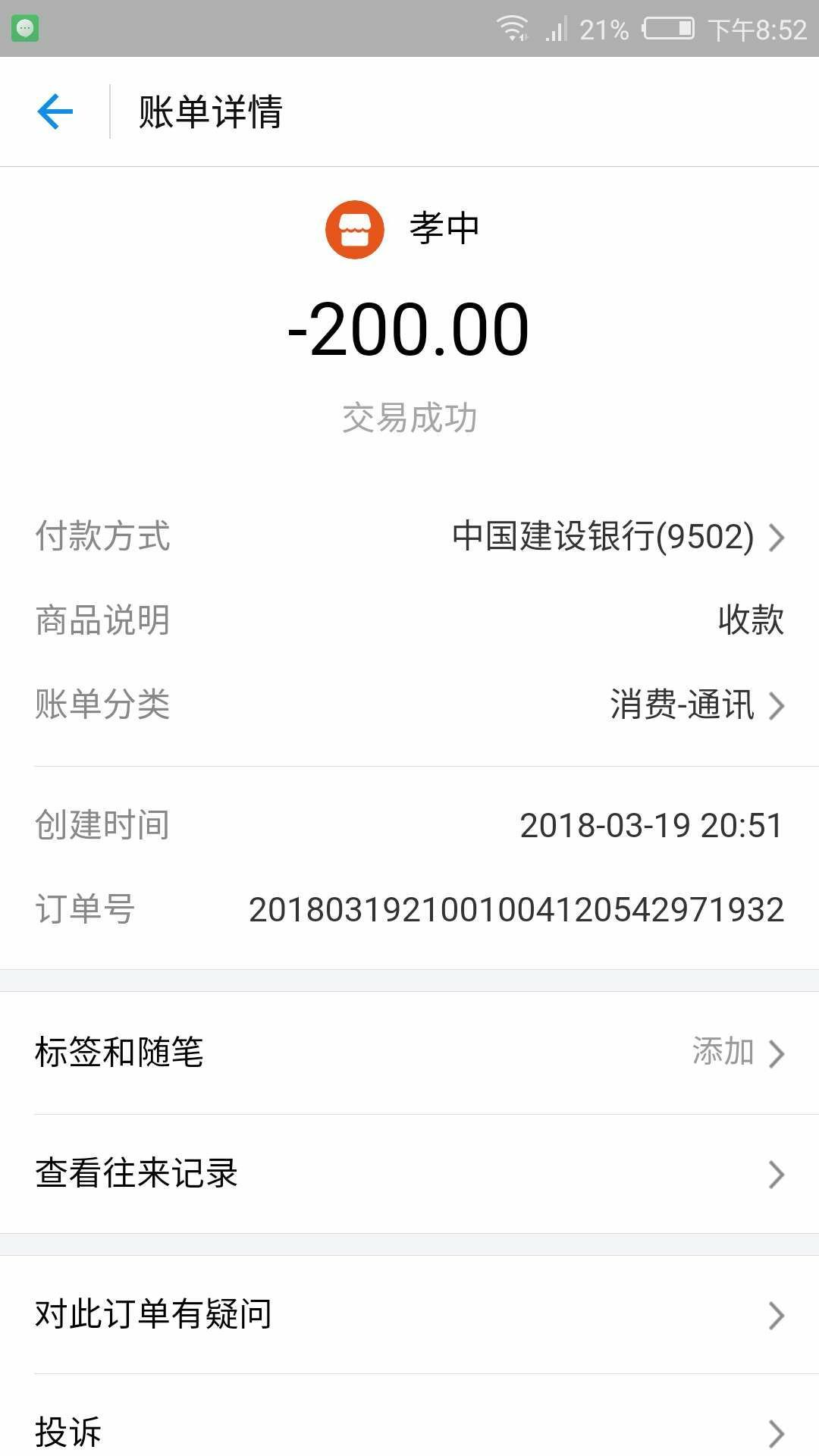Go back using the blue arrow
The height and width of the screenshot is (1456, 819).
coord(55,111)
